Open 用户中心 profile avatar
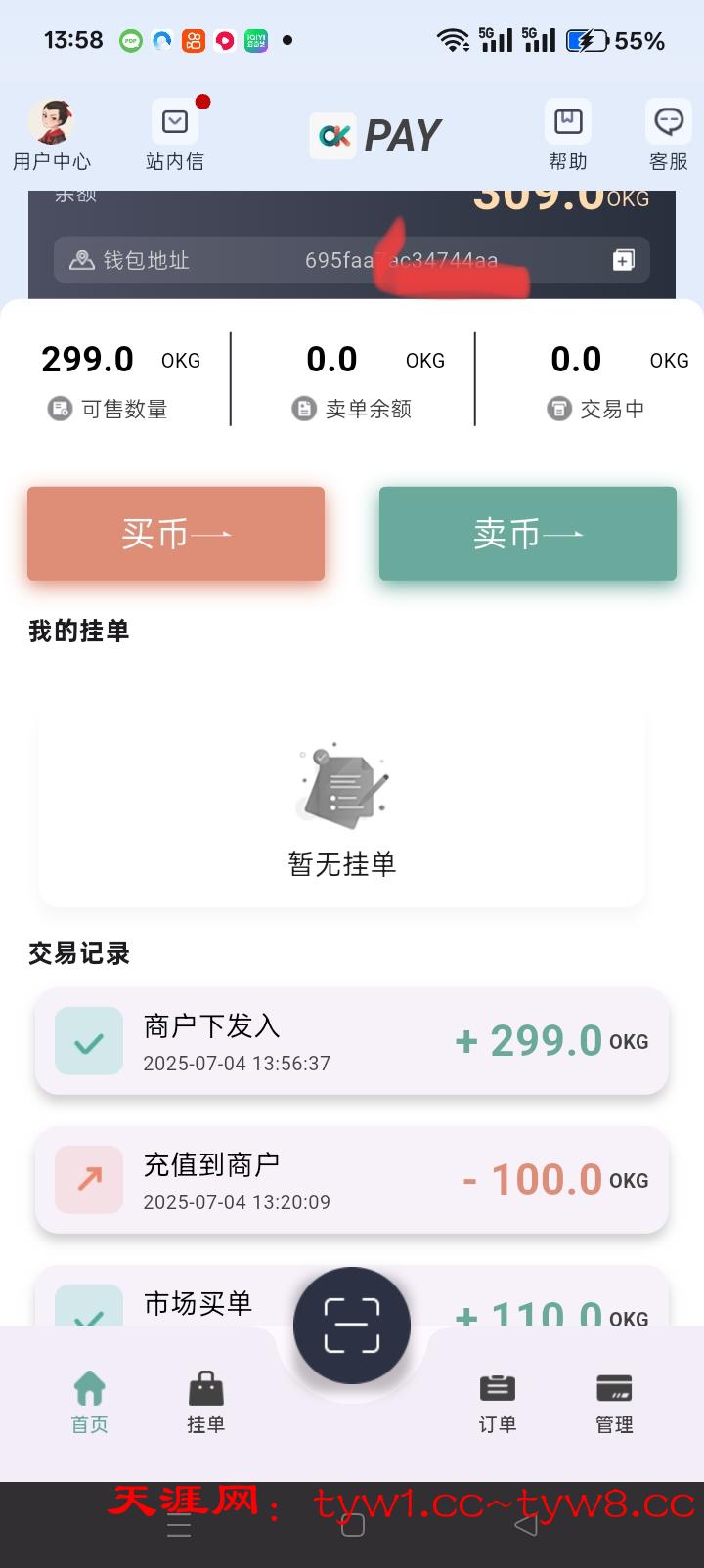 [51, 123]
